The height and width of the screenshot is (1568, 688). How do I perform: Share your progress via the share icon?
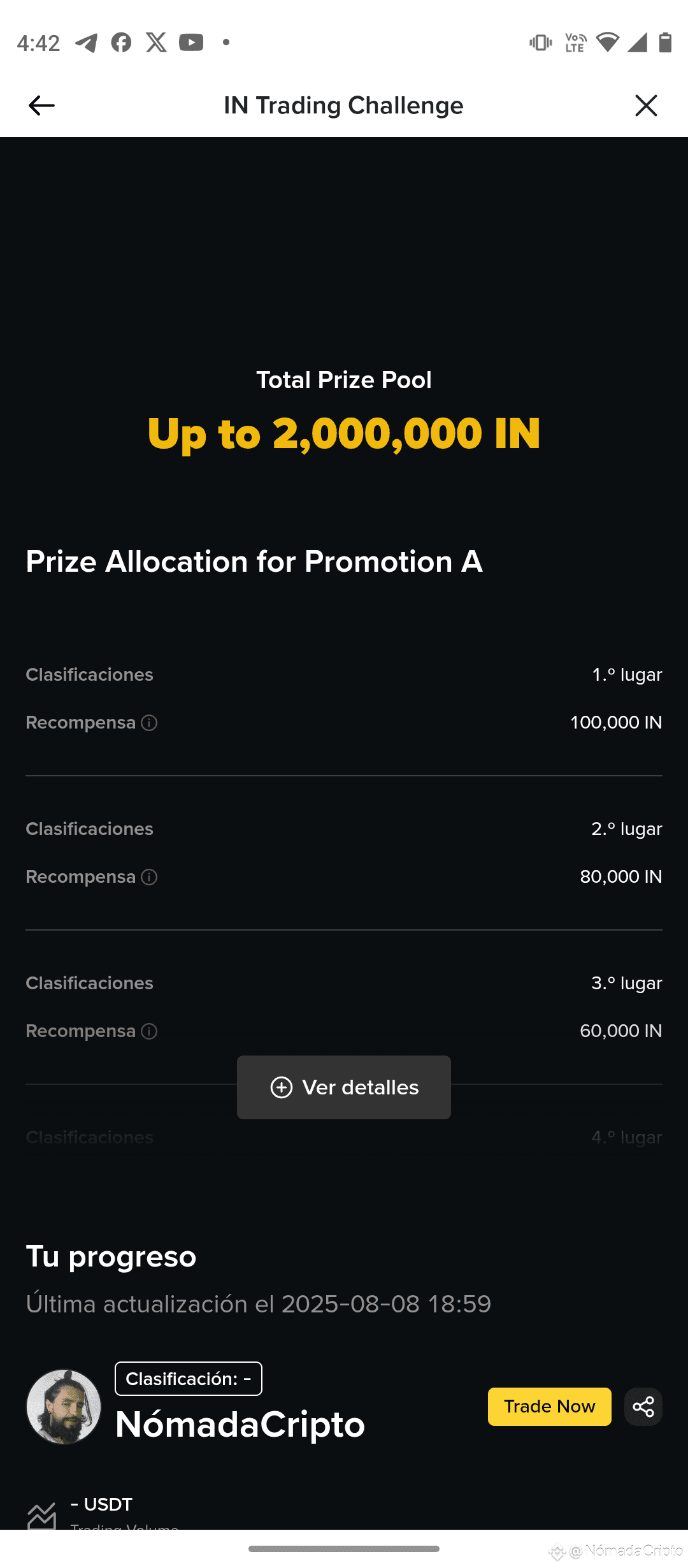643,1407
